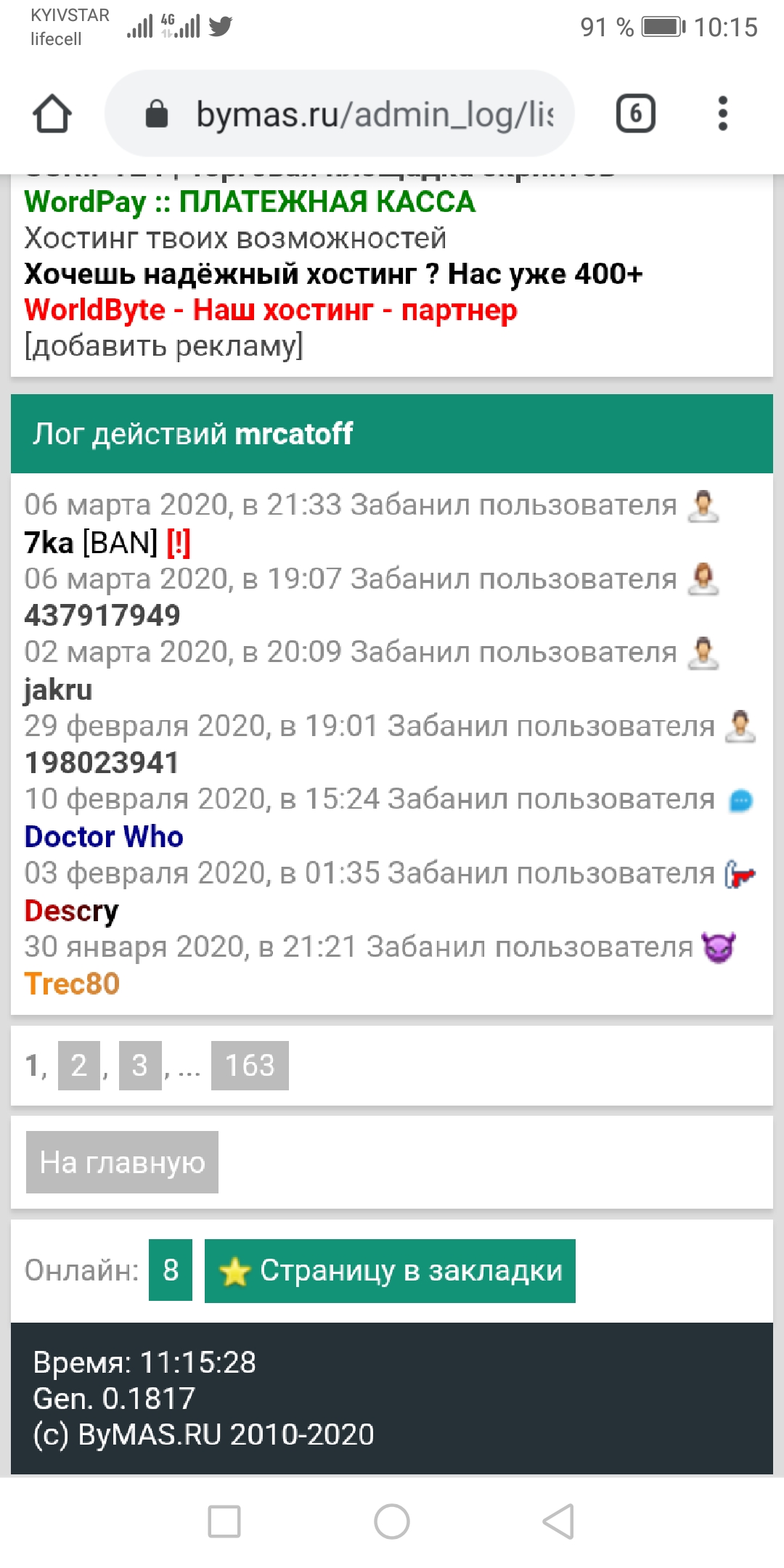This screenshot has height=1568, width=784.
Task: Open the tab switcher showing 6 tabs
Action: pyautogui.click(x=635, y=114)
